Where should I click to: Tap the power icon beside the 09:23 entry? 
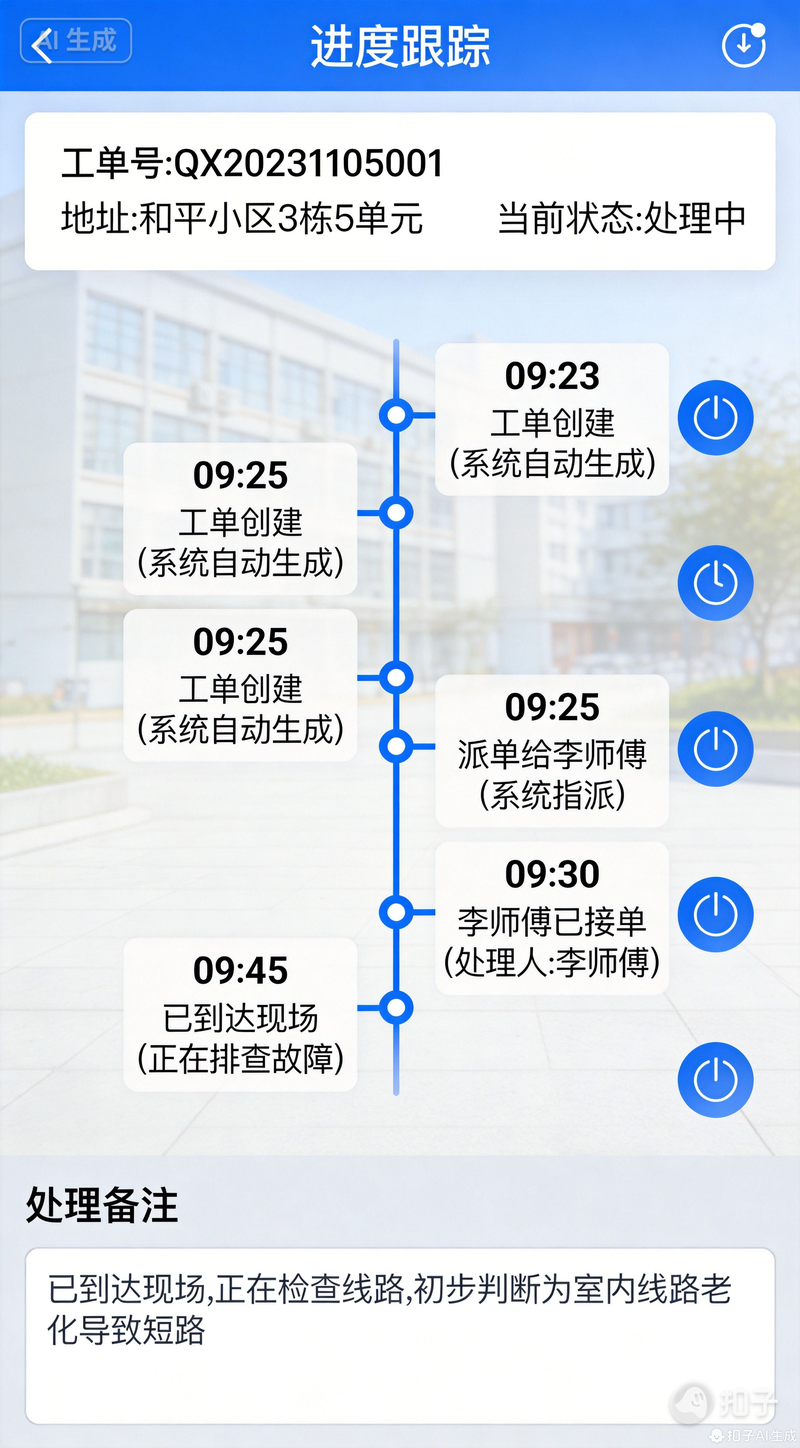coord(715,418)
